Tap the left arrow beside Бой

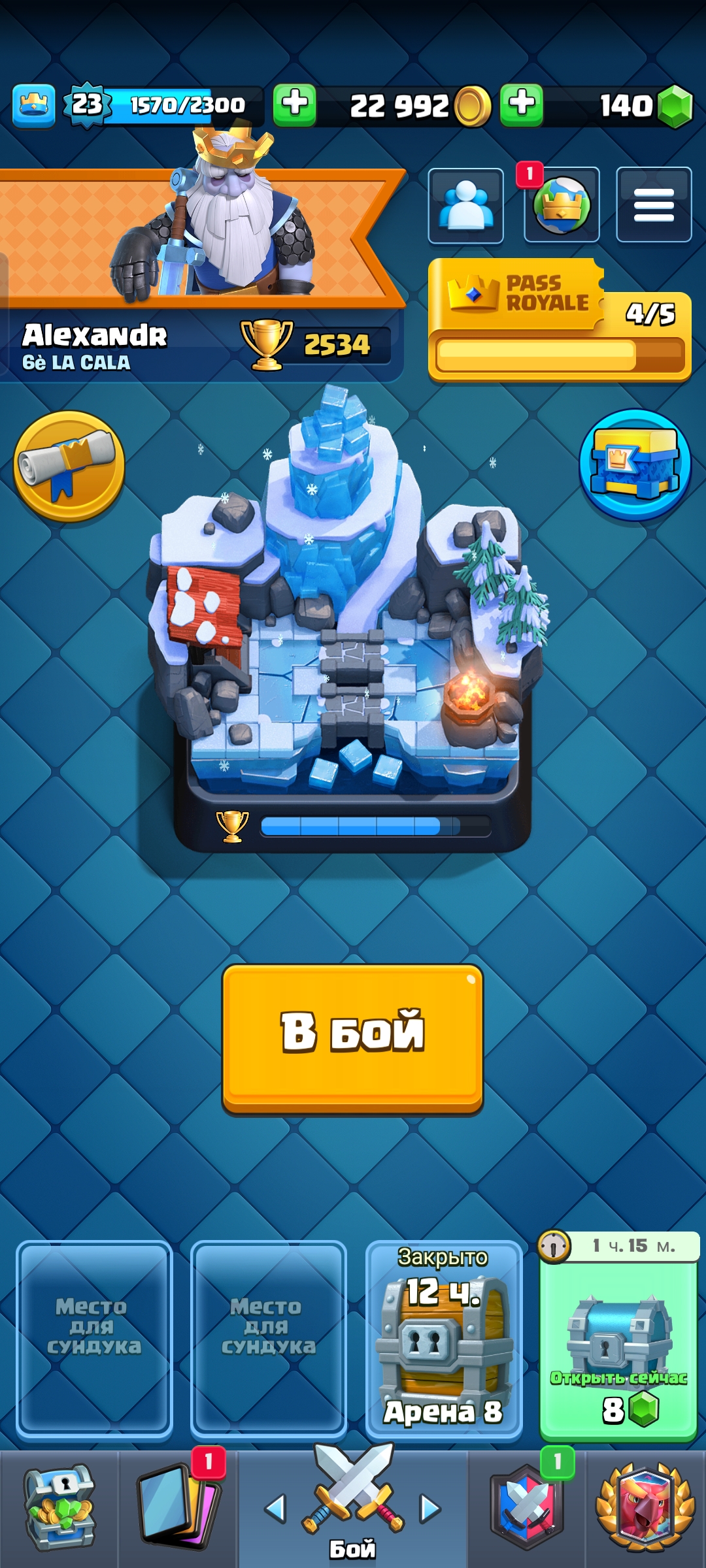275,1508
